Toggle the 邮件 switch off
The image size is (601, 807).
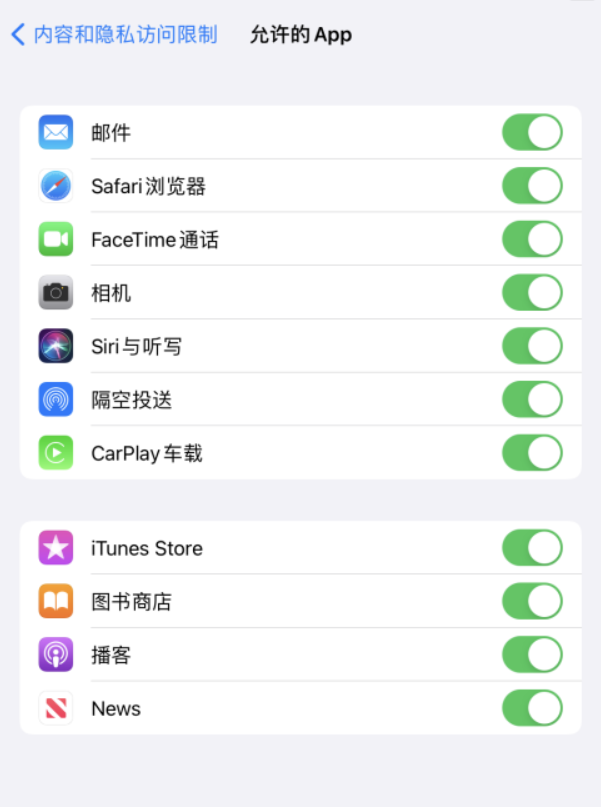coord(532,132)
